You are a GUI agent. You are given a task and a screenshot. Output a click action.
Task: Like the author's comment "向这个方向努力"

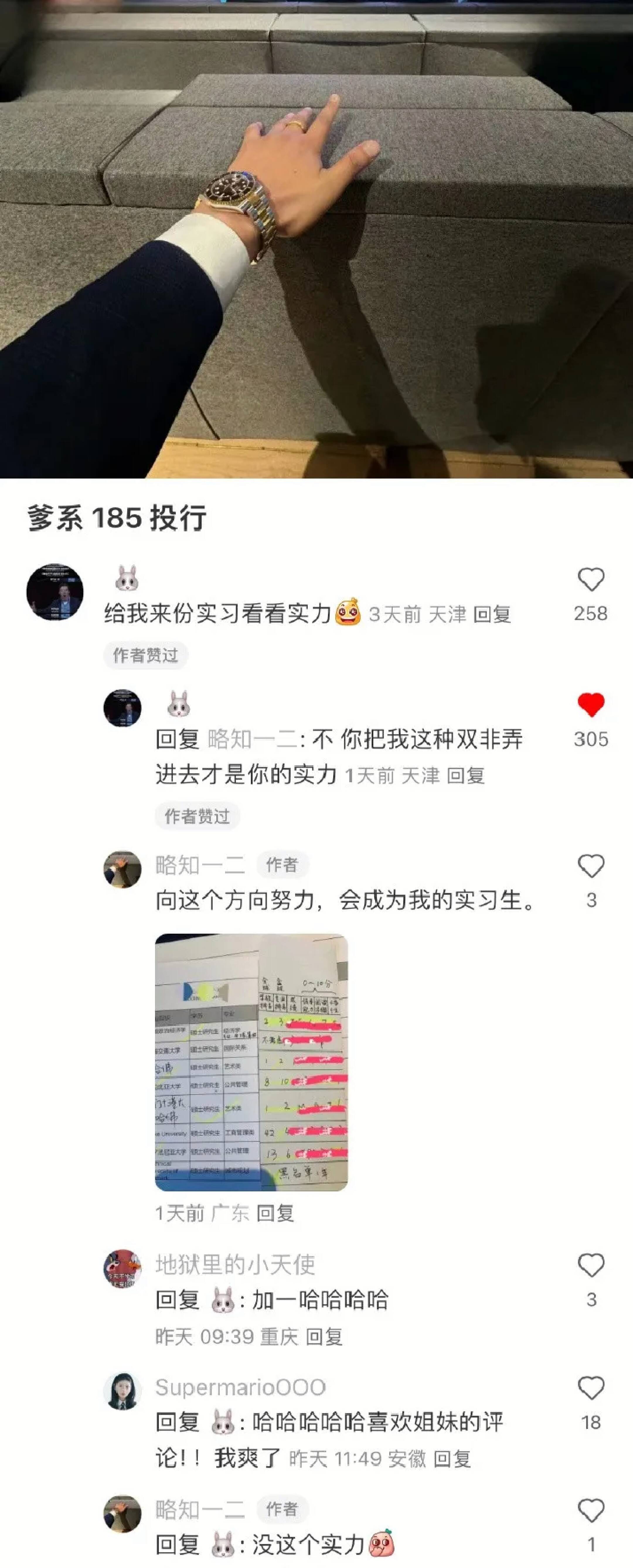point(590,866)
